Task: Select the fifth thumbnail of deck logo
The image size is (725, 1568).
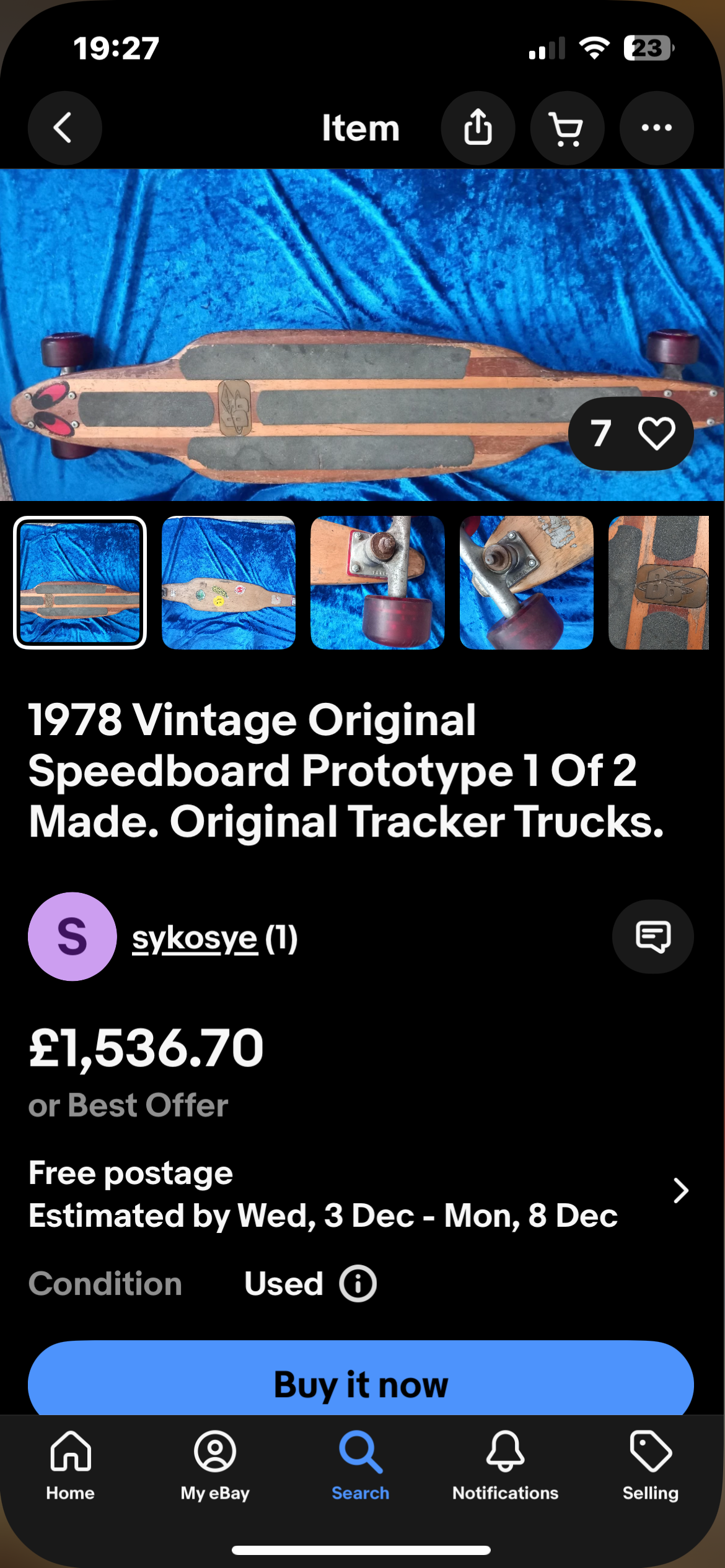Action: [658, 583]
